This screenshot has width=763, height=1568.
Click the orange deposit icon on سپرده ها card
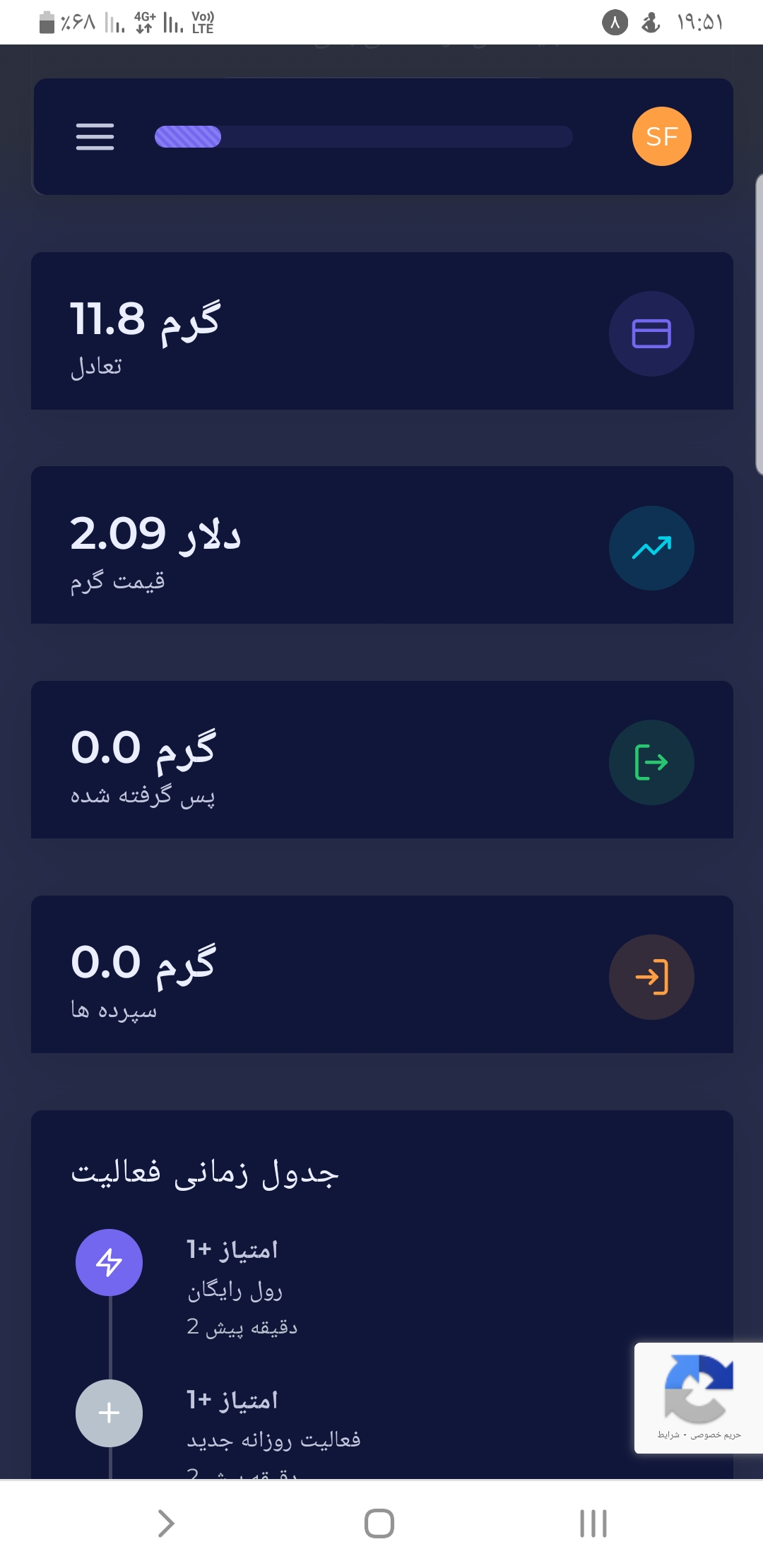[651, 977]
